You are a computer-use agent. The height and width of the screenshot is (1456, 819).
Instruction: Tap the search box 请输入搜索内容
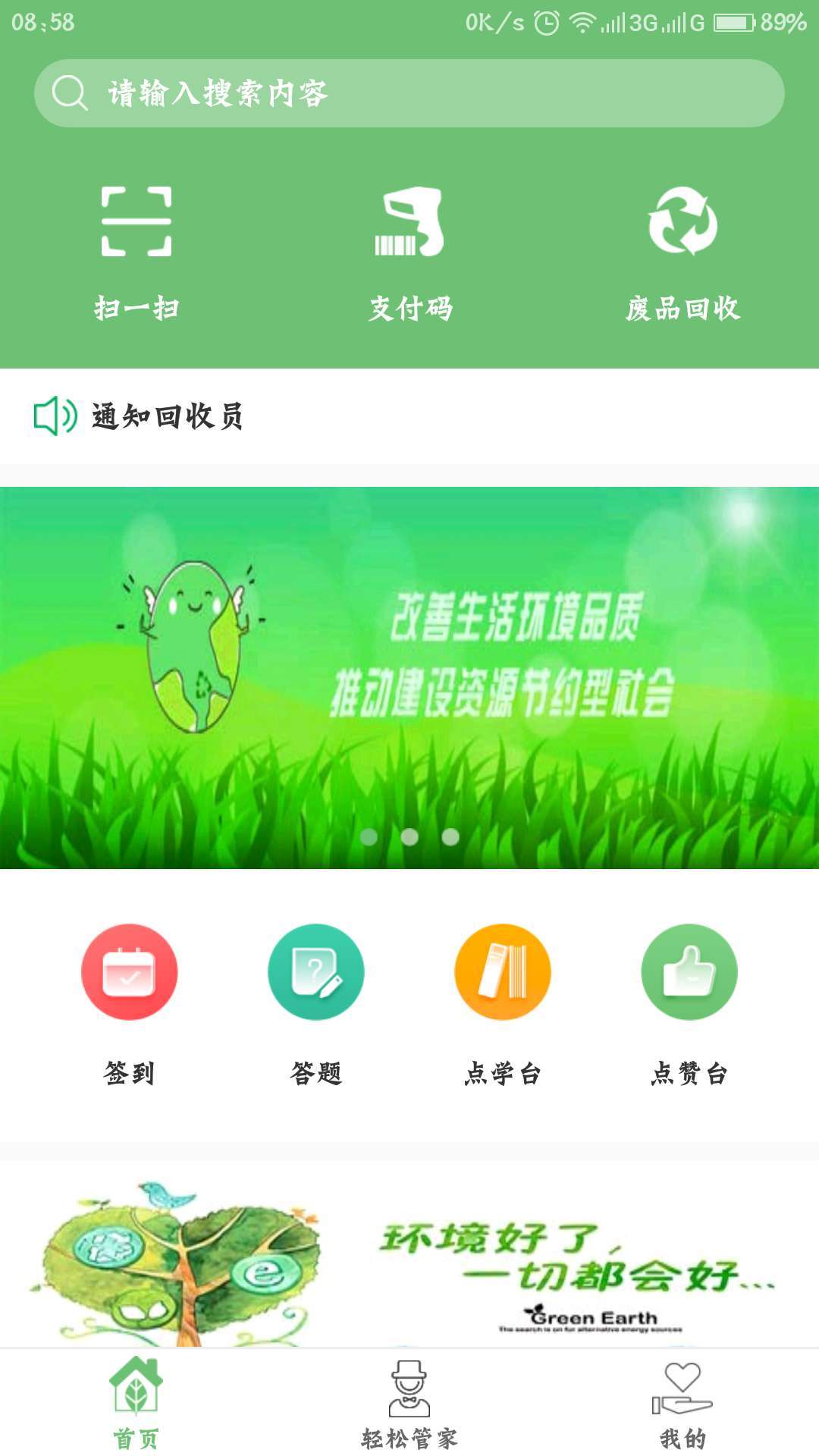pyautogui.click(x=409, y=93)
